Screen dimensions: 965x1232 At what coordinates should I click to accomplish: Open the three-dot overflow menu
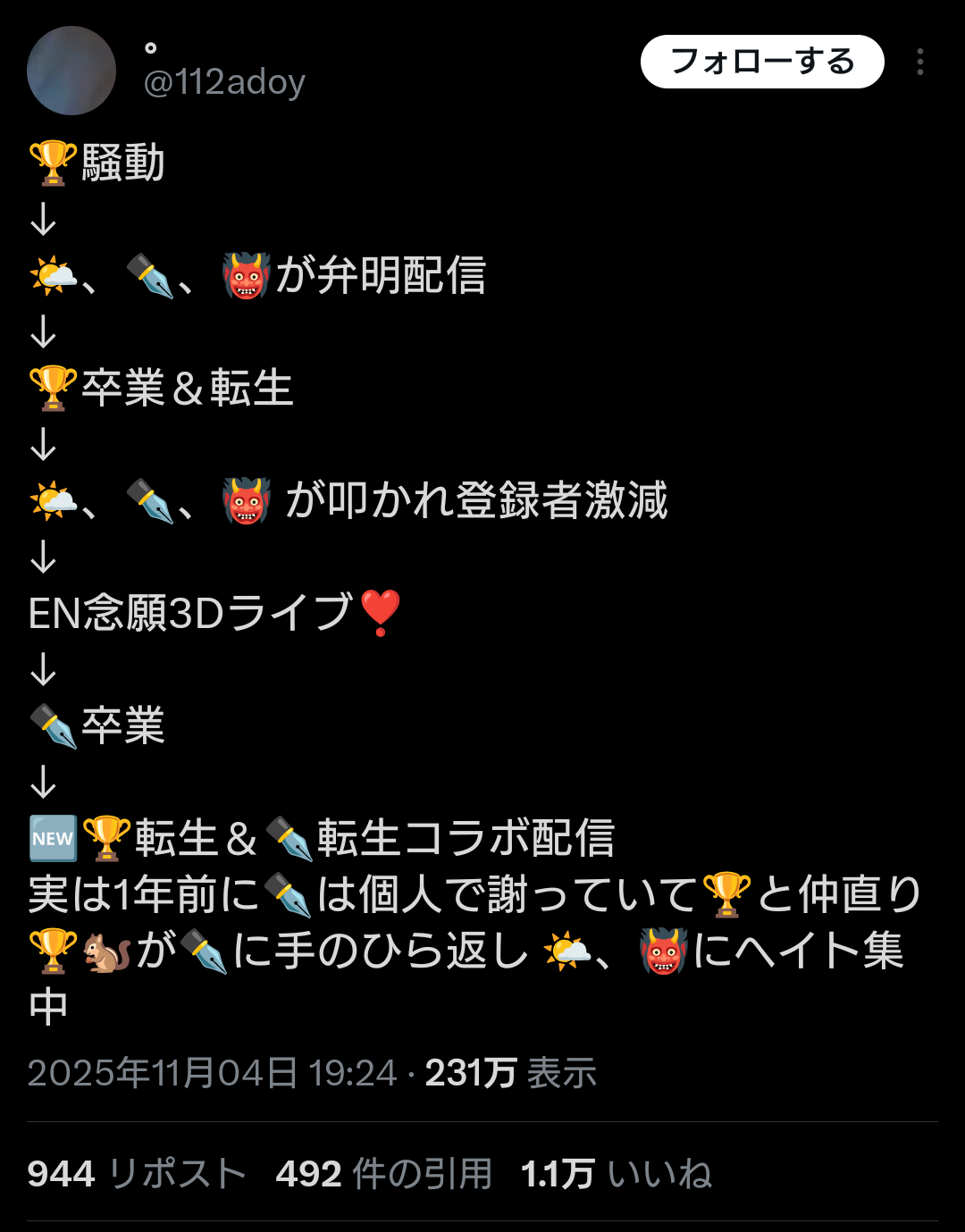919,62
